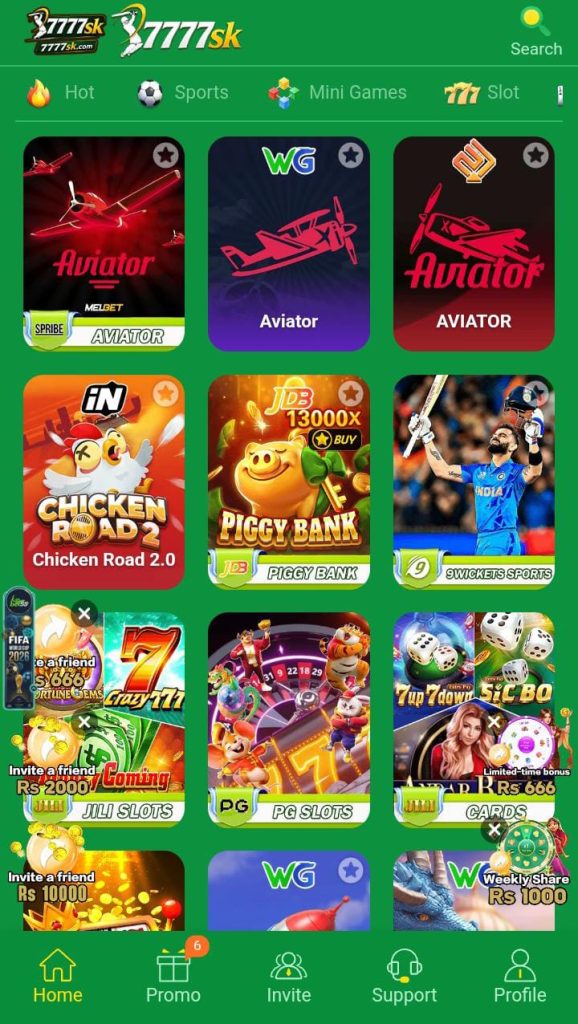Viewport: 578px width, 1024px height.
Task: Contact Support from bottom bar
Action: pos(404,976)
